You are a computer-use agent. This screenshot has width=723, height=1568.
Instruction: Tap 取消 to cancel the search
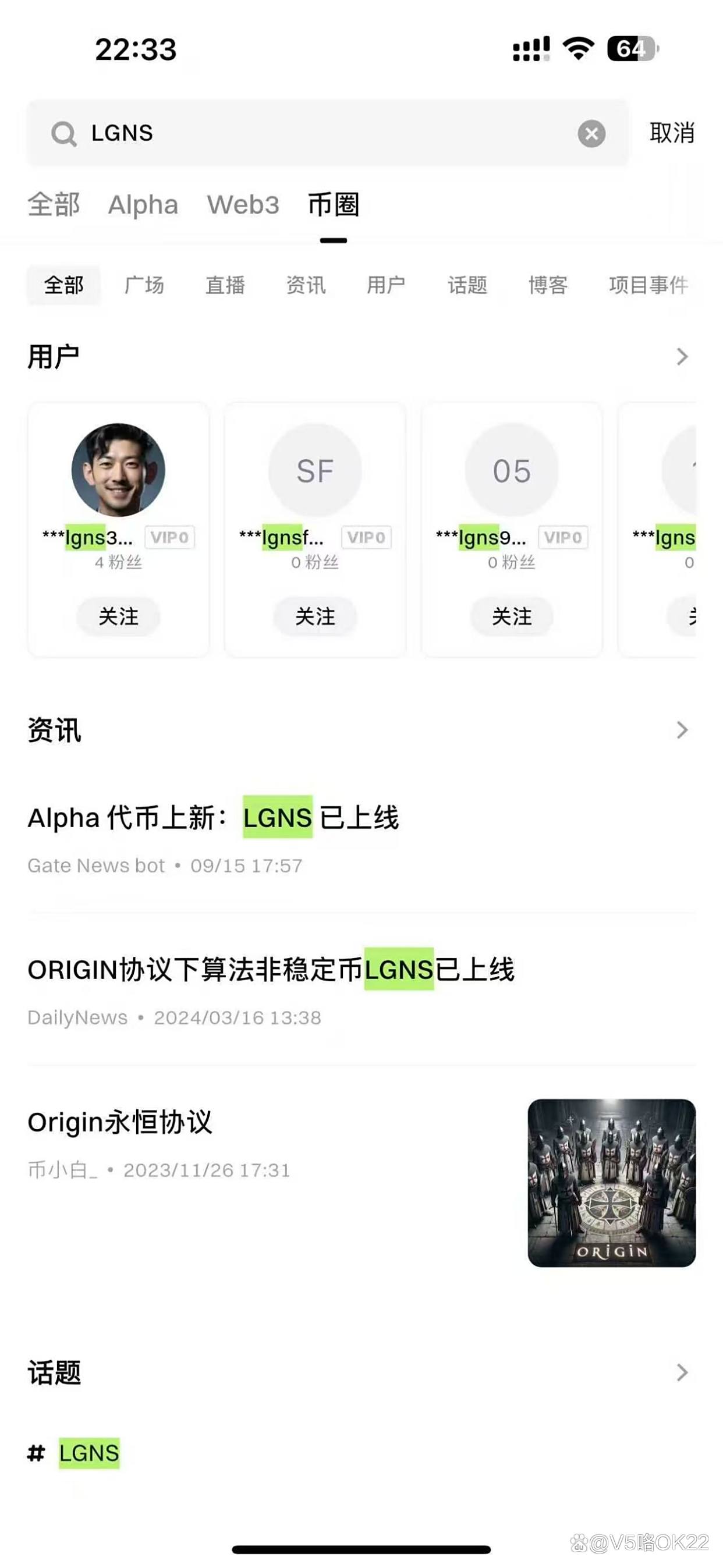click(672, 133)
